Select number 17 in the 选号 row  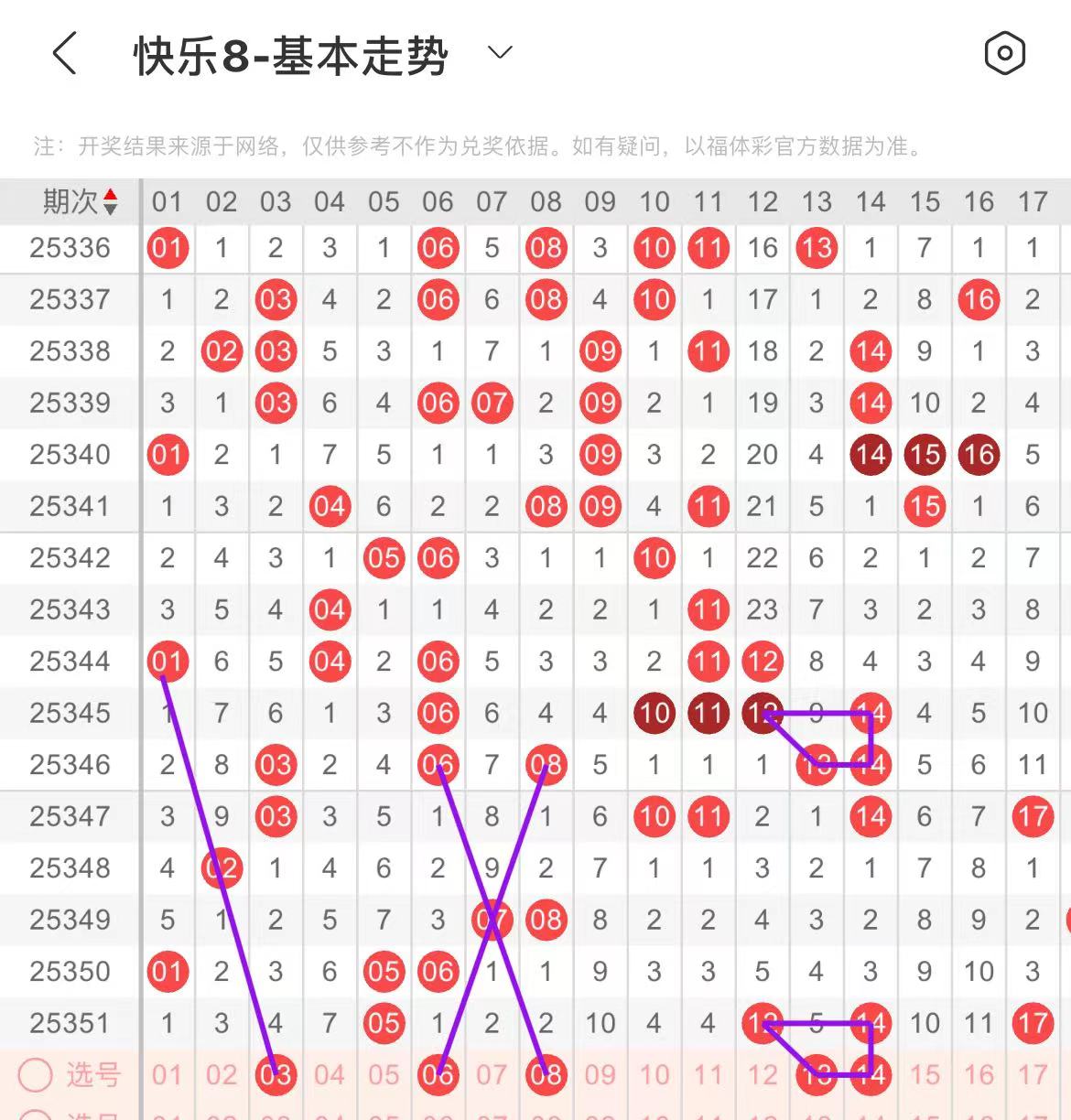1033,1075
